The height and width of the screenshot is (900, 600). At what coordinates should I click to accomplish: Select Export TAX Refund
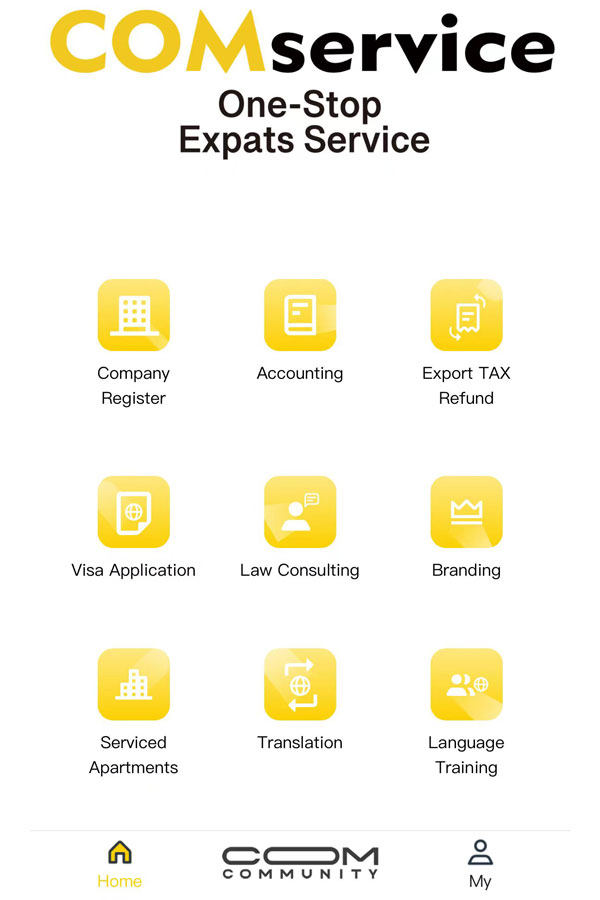point(466,315)
